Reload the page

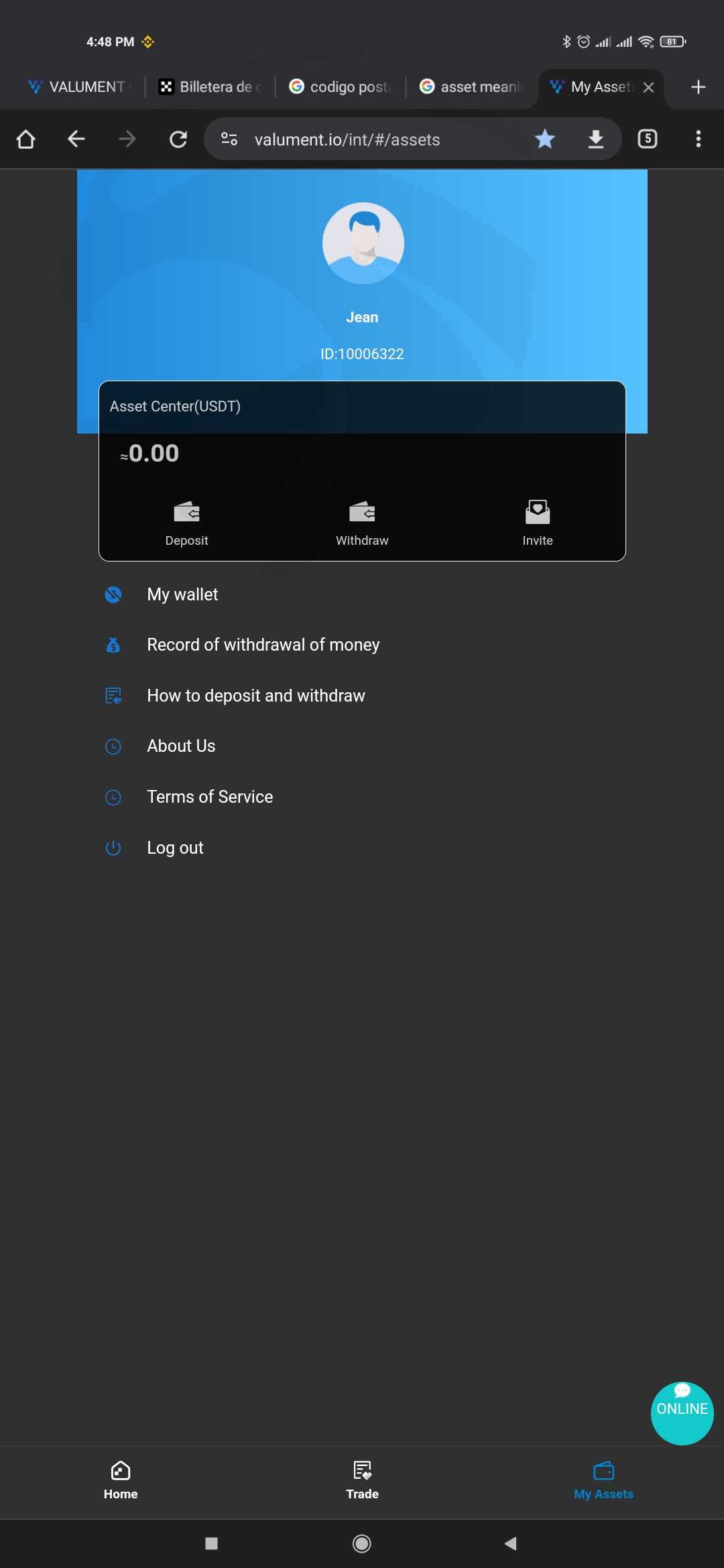[178, 139]
